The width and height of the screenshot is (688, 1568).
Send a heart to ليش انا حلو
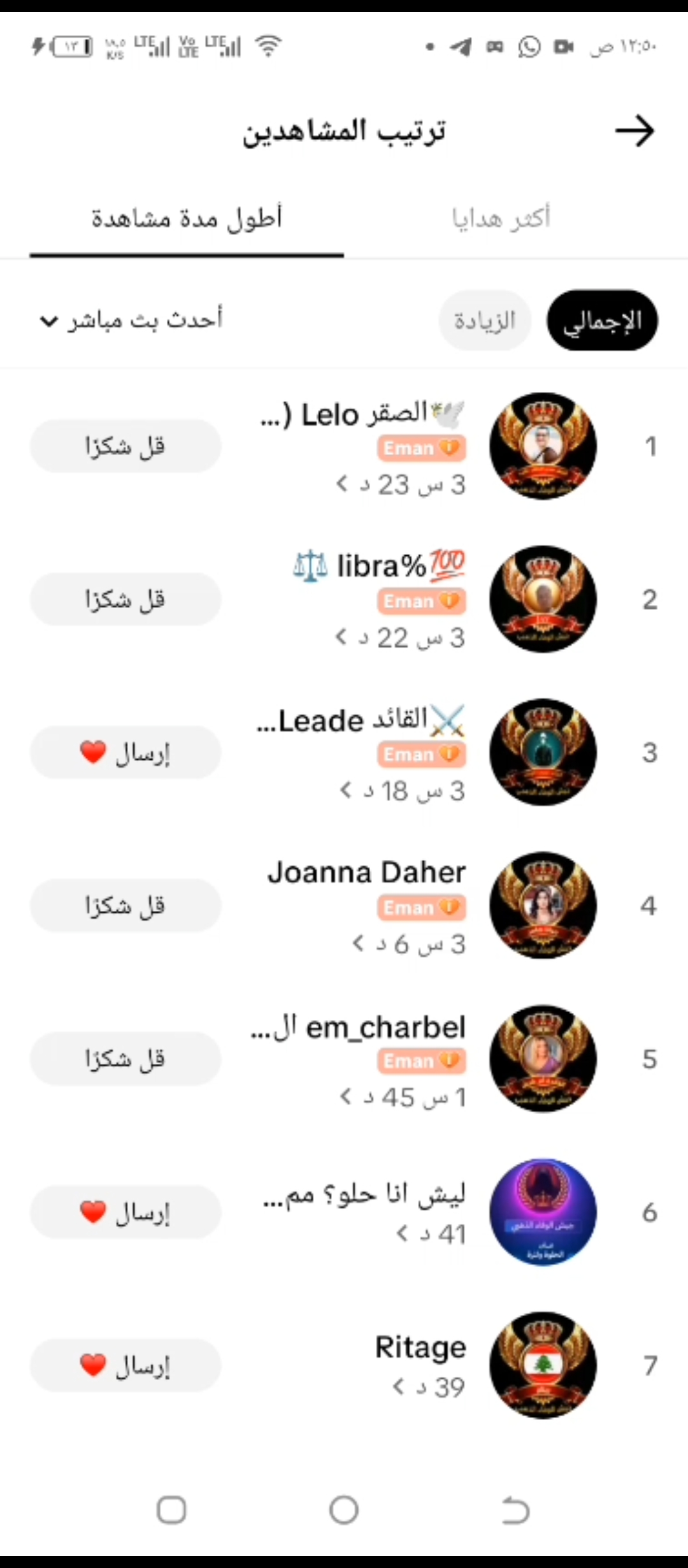pos(125,1212)
